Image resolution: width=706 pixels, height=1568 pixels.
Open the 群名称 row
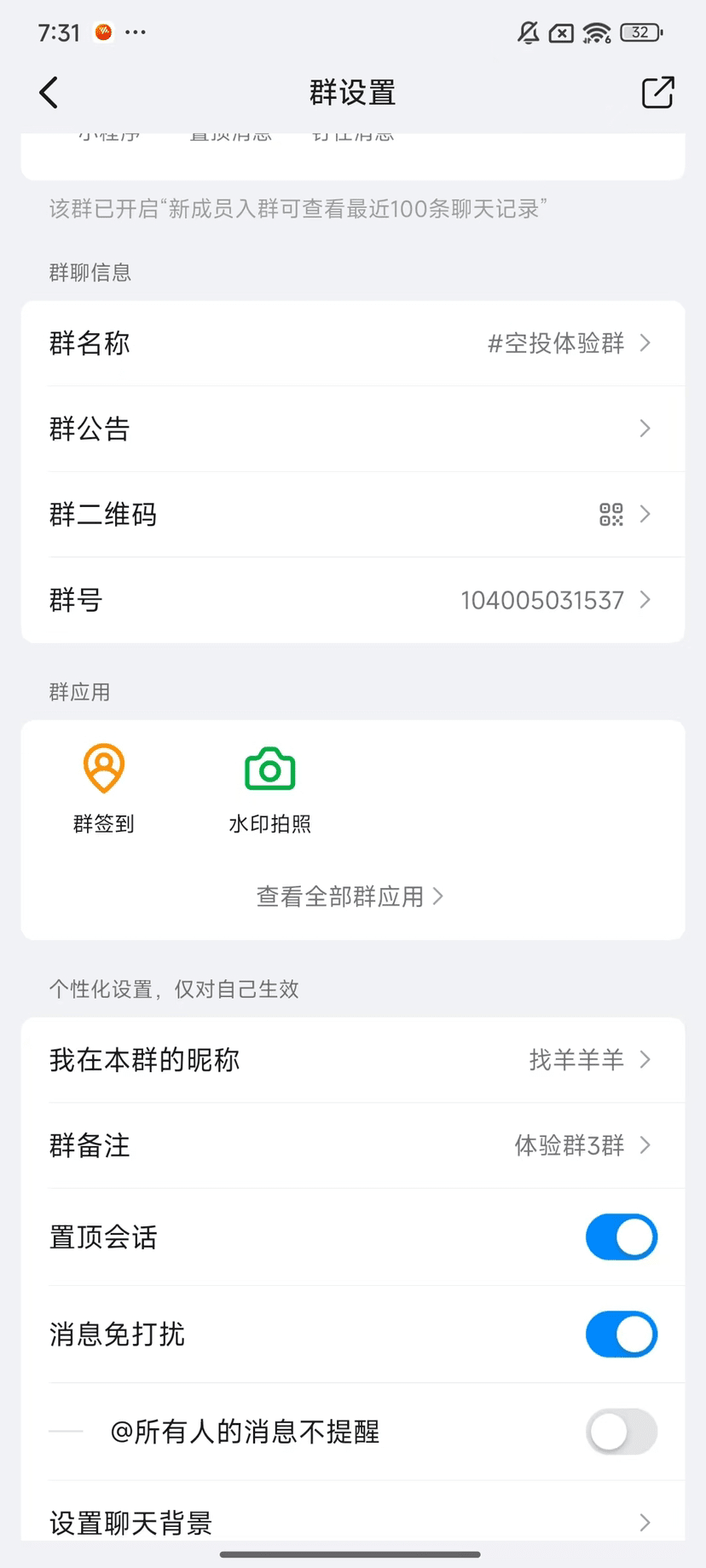pyautogui.click(x=353, y=343)
